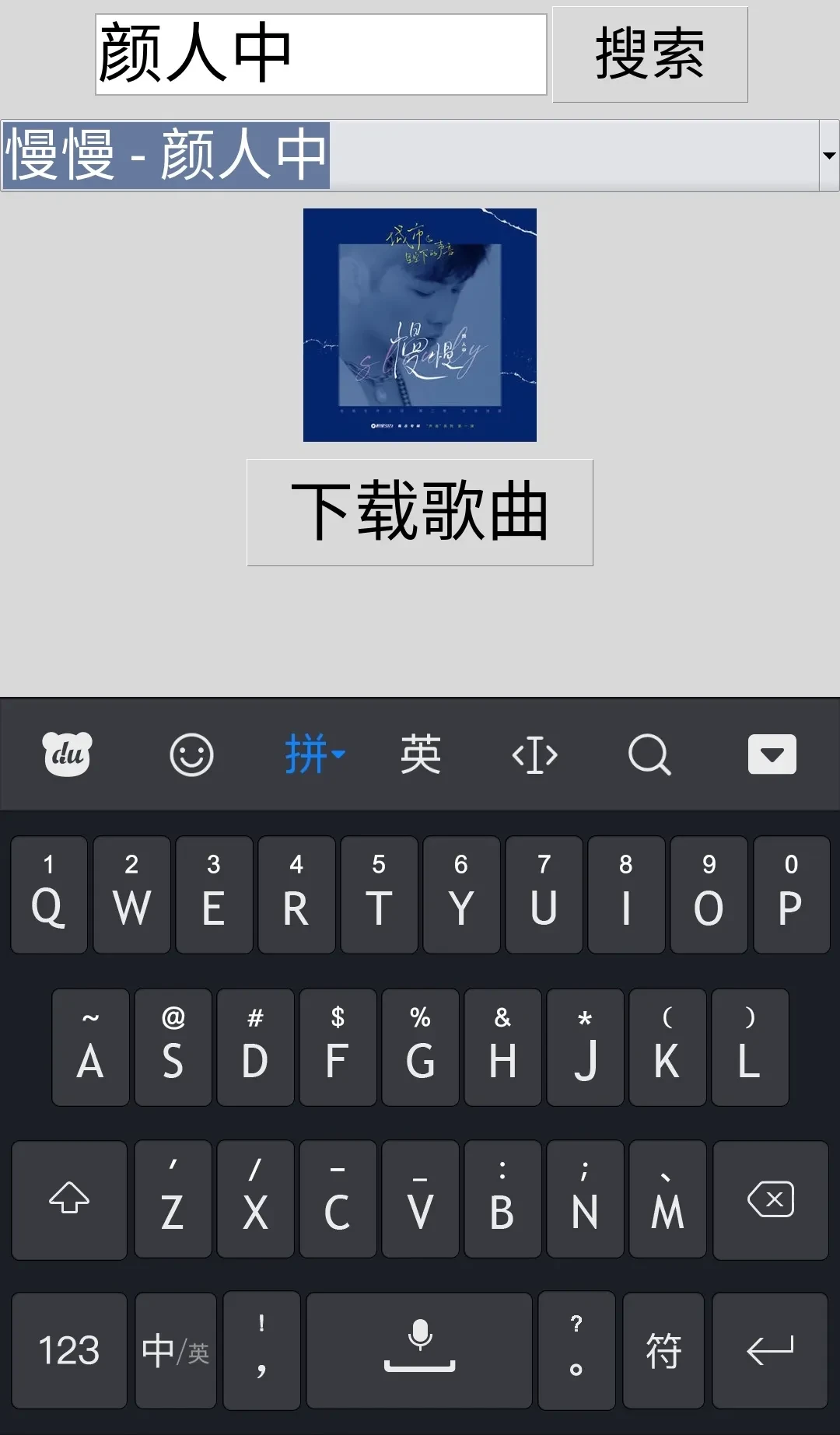The height and width of the screenshot is (1435, 840).
Task: Tap the search field containing 颜人中
Action: click(x=320, y=54)
